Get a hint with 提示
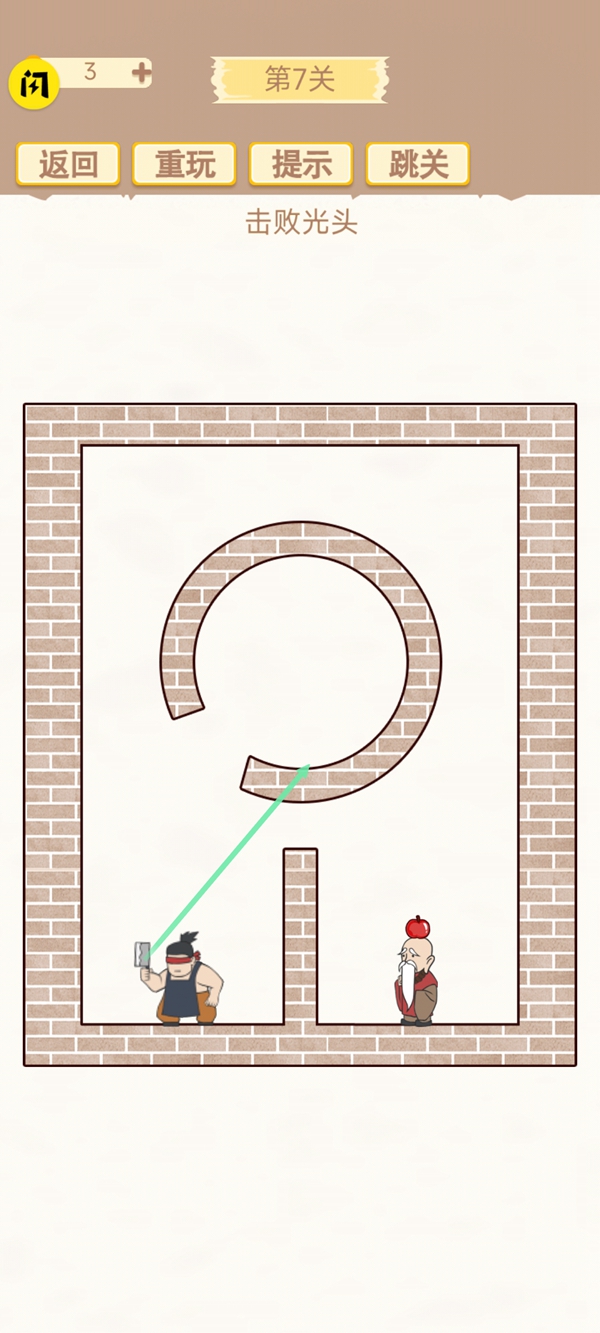This screenshot has height=1333, width=600. (x=301, y=164)
